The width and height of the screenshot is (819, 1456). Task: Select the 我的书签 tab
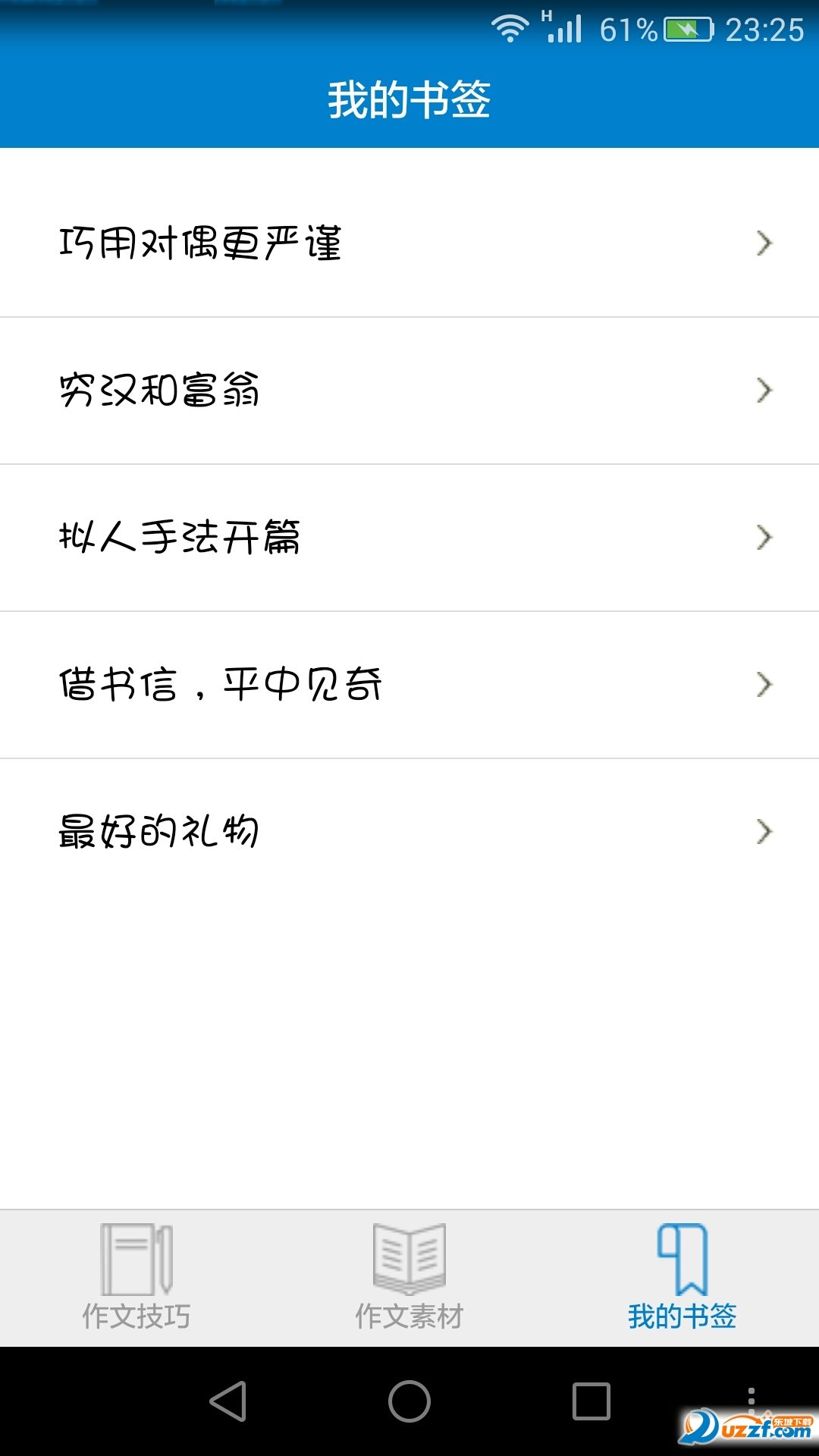click(x=682, y=1278)
